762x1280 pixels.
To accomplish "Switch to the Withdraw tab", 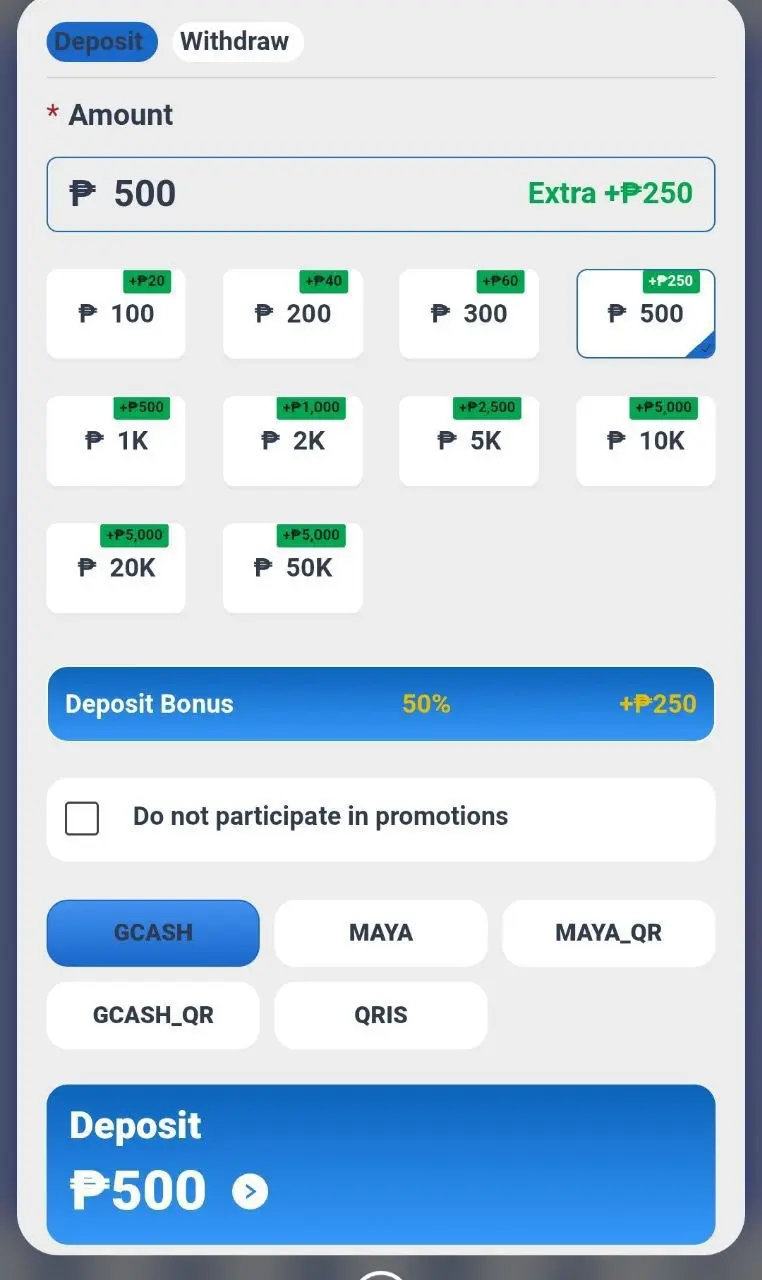I will pyautogui.click(x=237, y=42).
